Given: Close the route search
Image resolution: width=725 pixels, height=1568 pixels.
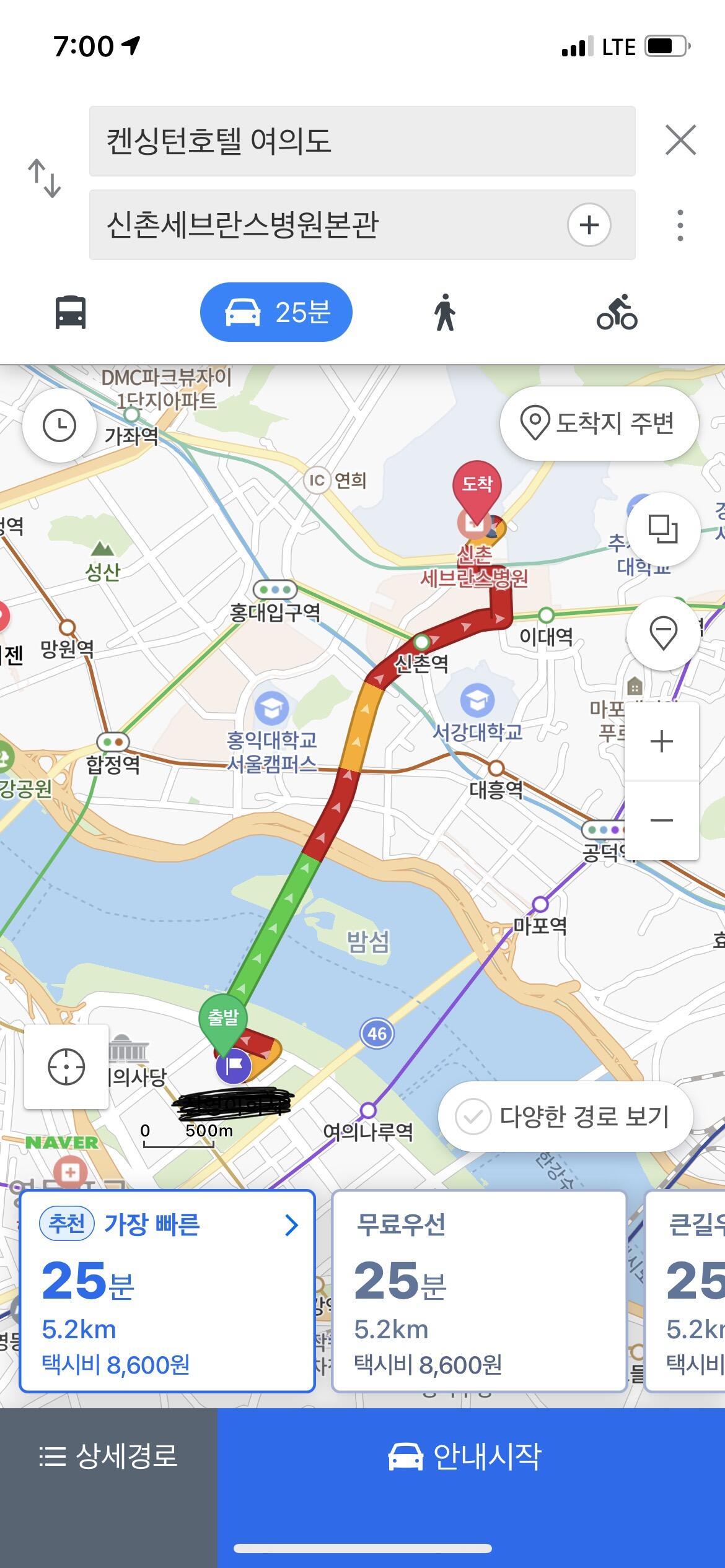Looking at the screenshot, I should (680, 140).
